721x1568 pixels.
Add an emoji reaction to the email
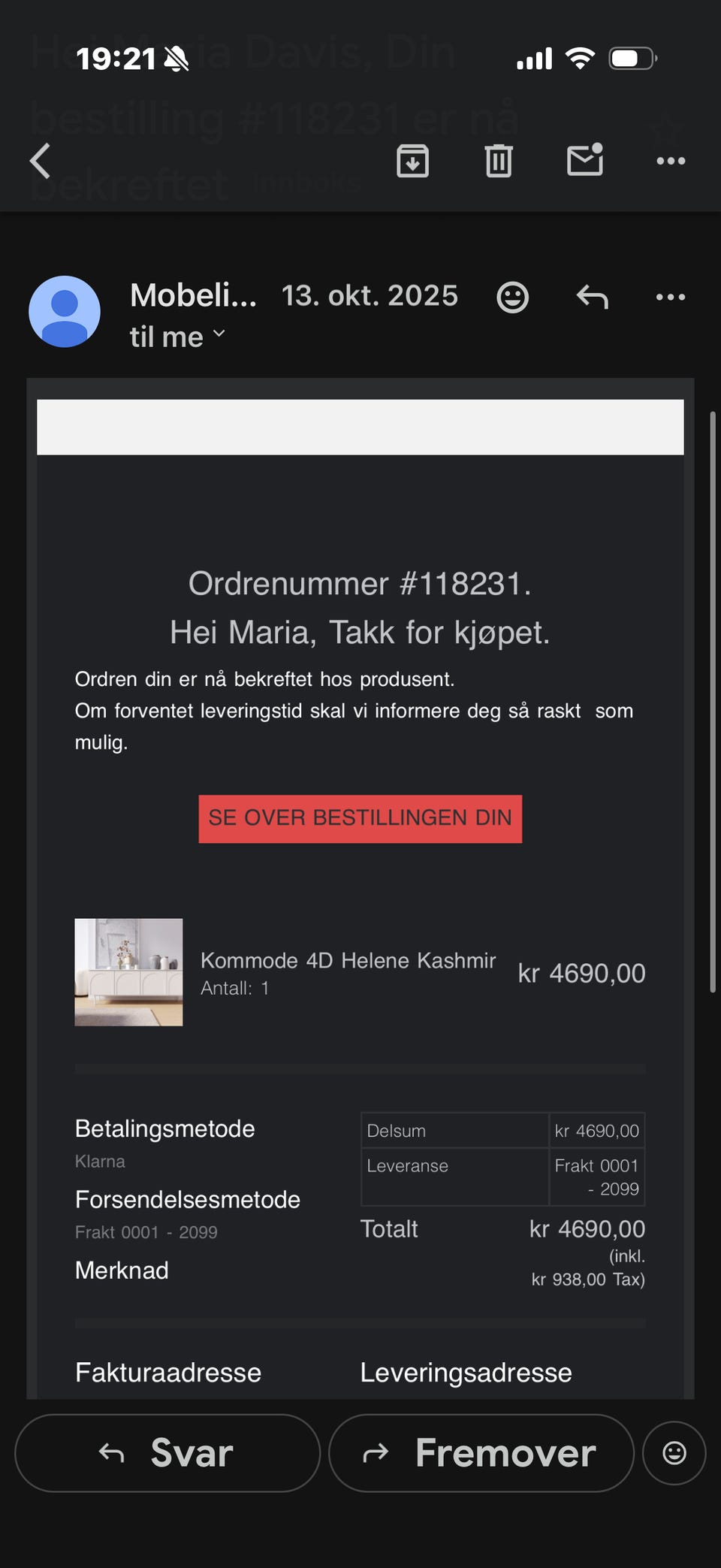click(x=512, y=297)
